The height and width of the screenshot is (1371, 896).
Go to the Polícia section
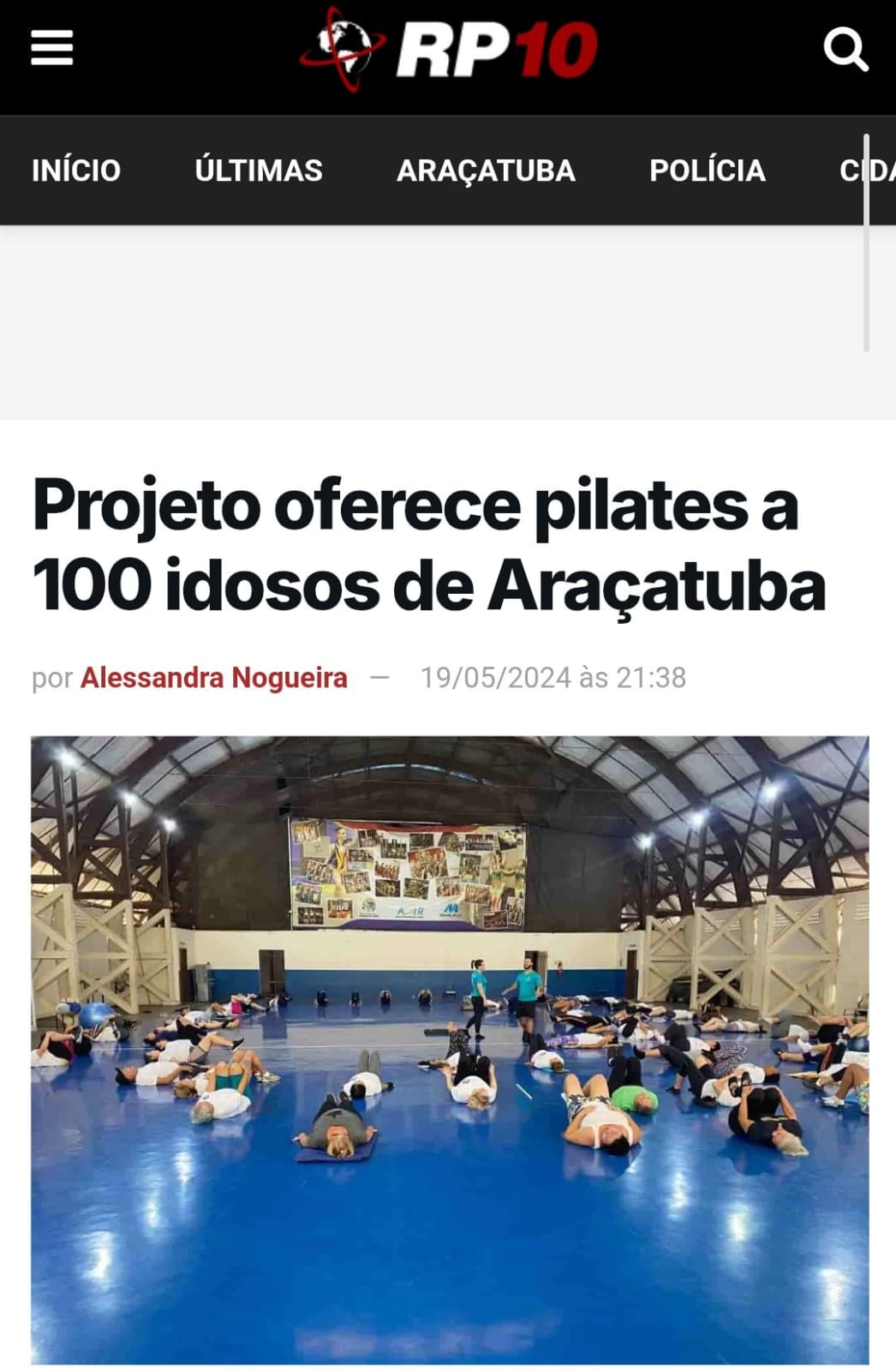(x=707, y=171)
